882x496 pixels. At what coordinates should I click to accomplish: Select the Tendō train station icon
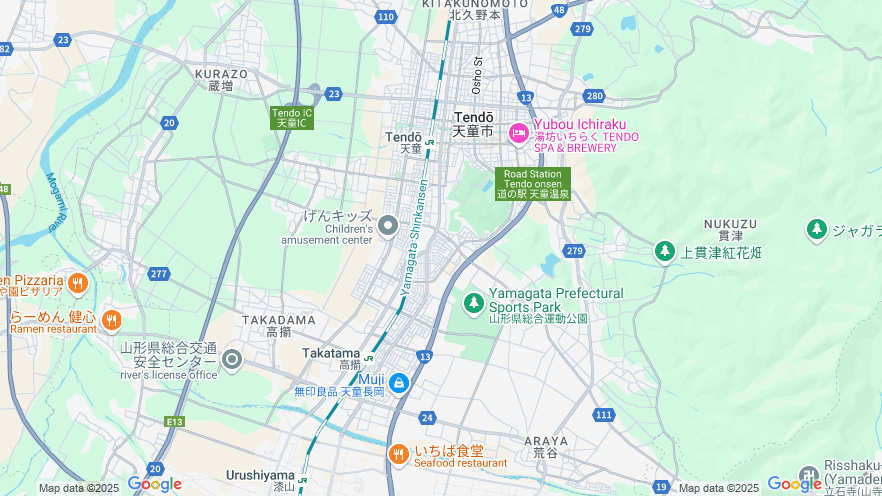pyautogui.click(x=429, y=142)
